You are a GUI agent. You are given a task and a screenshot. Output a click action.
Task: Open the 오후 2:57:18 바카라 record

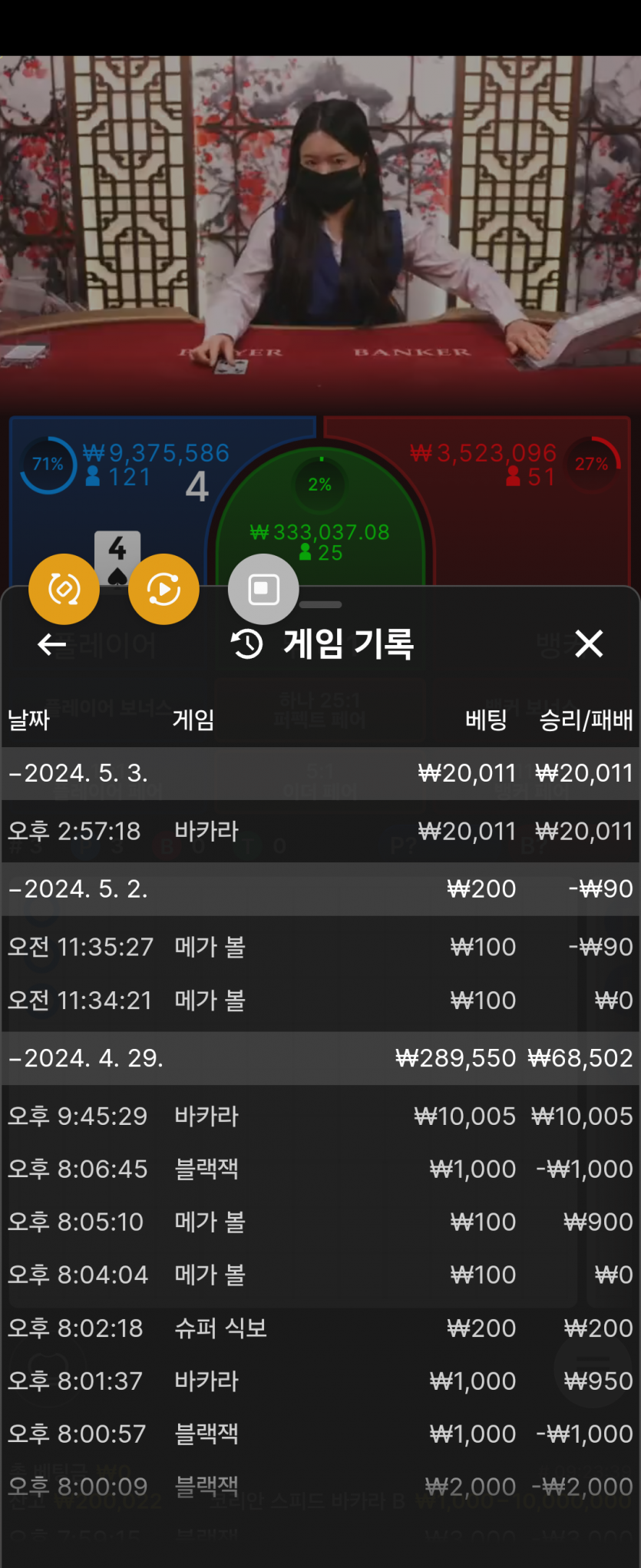click(x=320, y=831)
